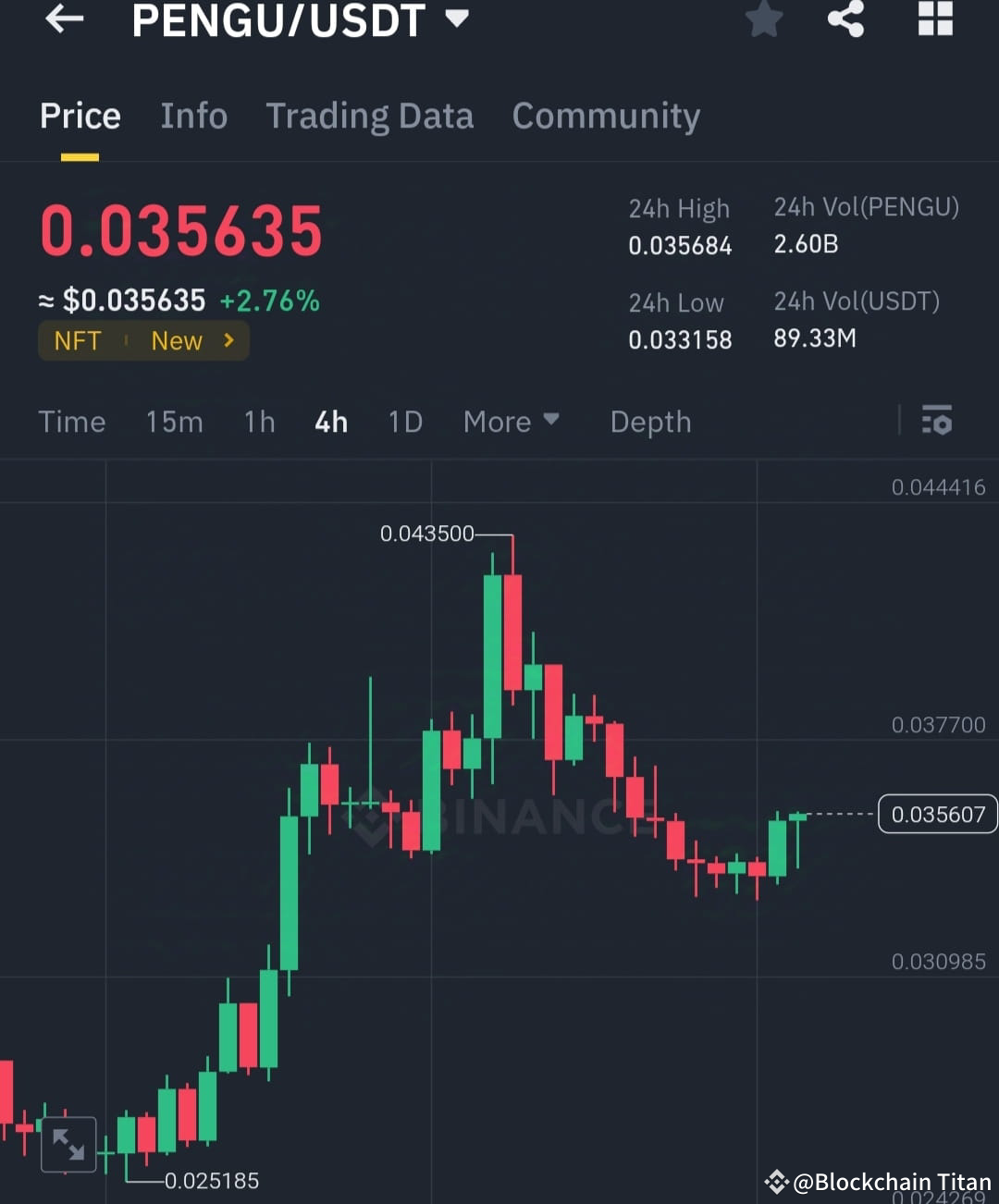This screenshot has height=1204, width=999.
Task: Select the Price tab
Action: point(80,117)
